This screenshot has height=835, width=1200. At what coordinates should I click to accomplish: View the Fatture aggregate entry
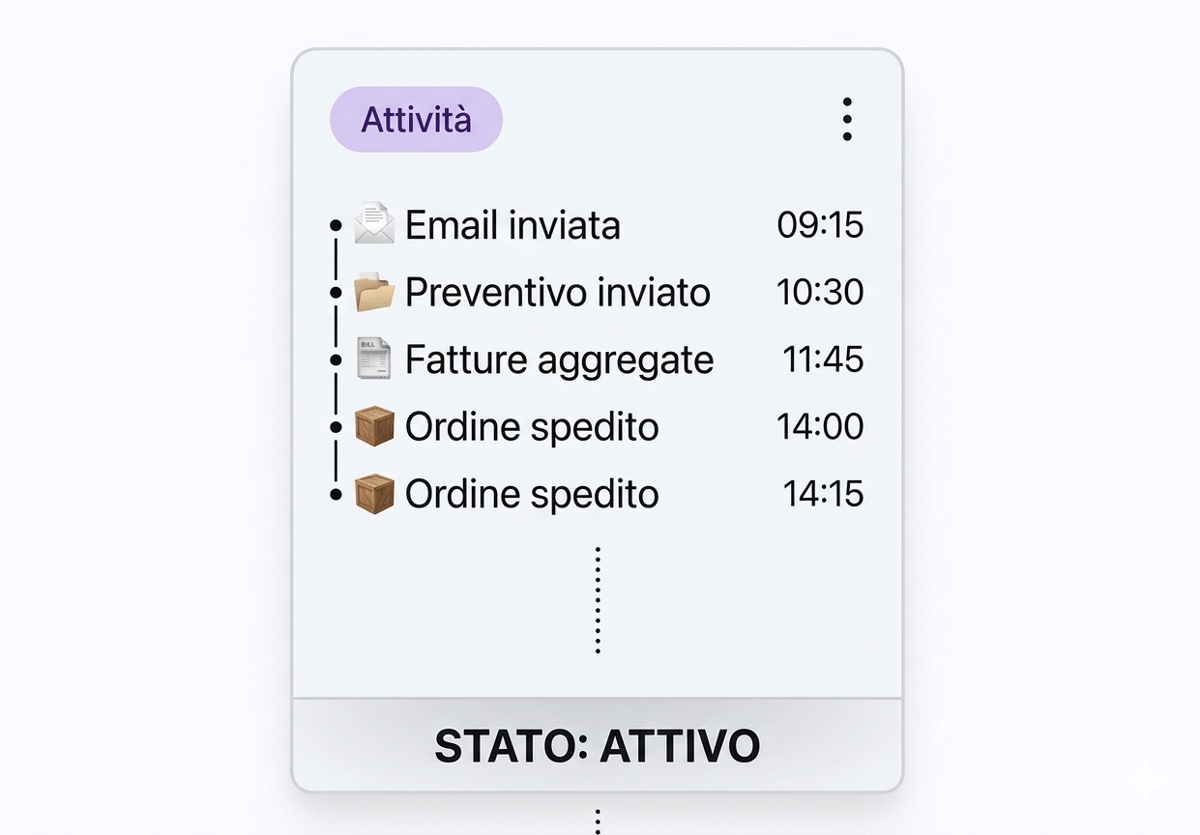[x=558, y=360]
